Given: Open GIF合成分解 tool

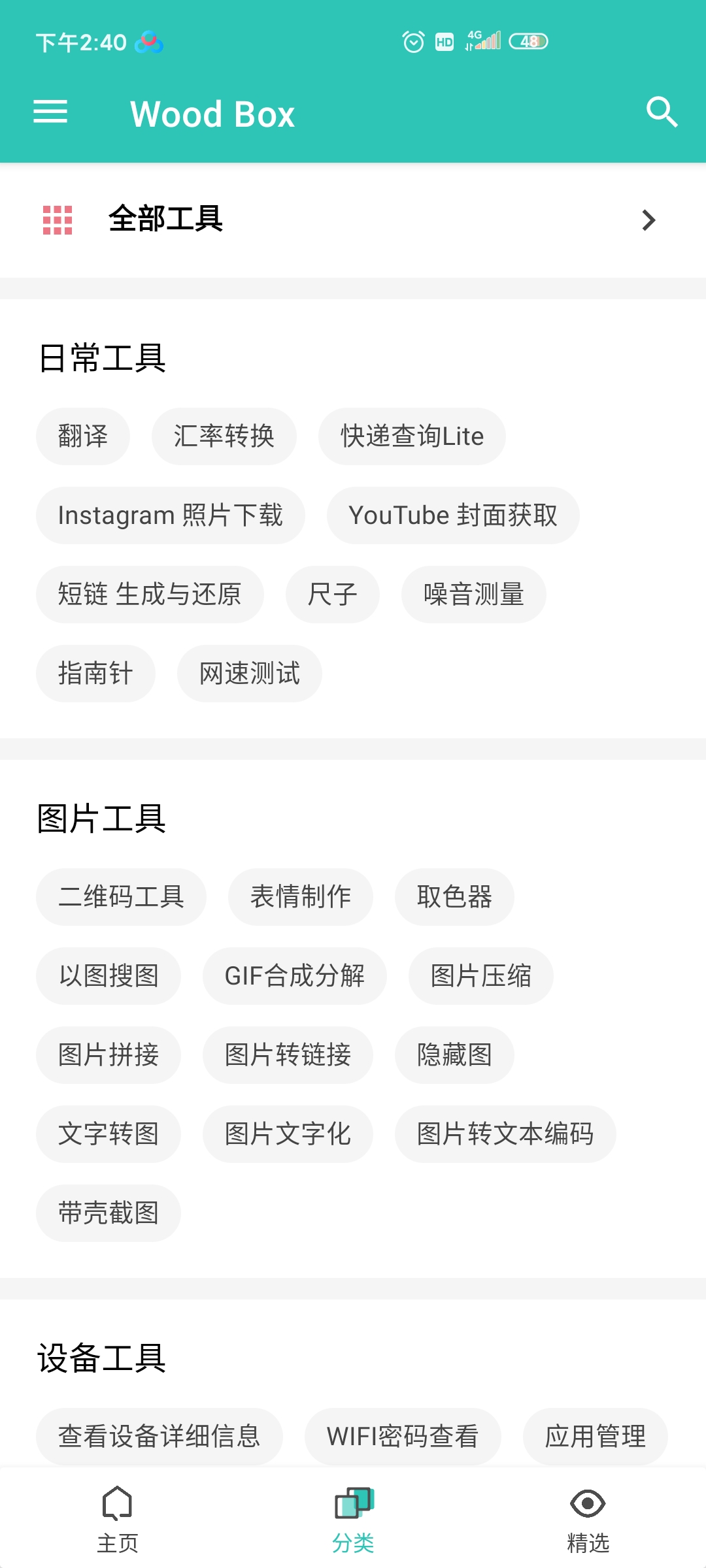Looking at the screenshot, I should 294,976.
